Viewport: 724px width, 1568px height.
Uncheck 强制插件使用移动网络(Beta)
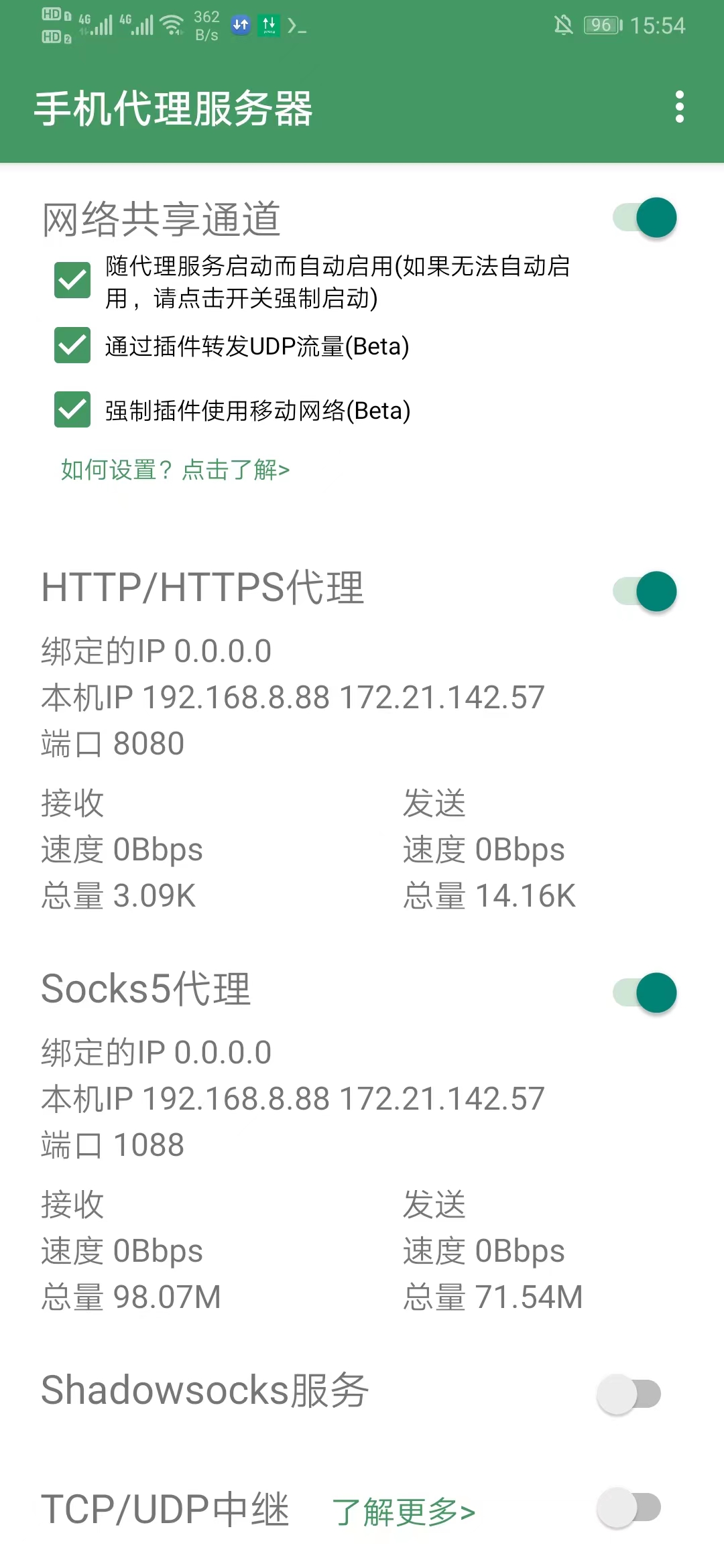click(x=72, y=409)
